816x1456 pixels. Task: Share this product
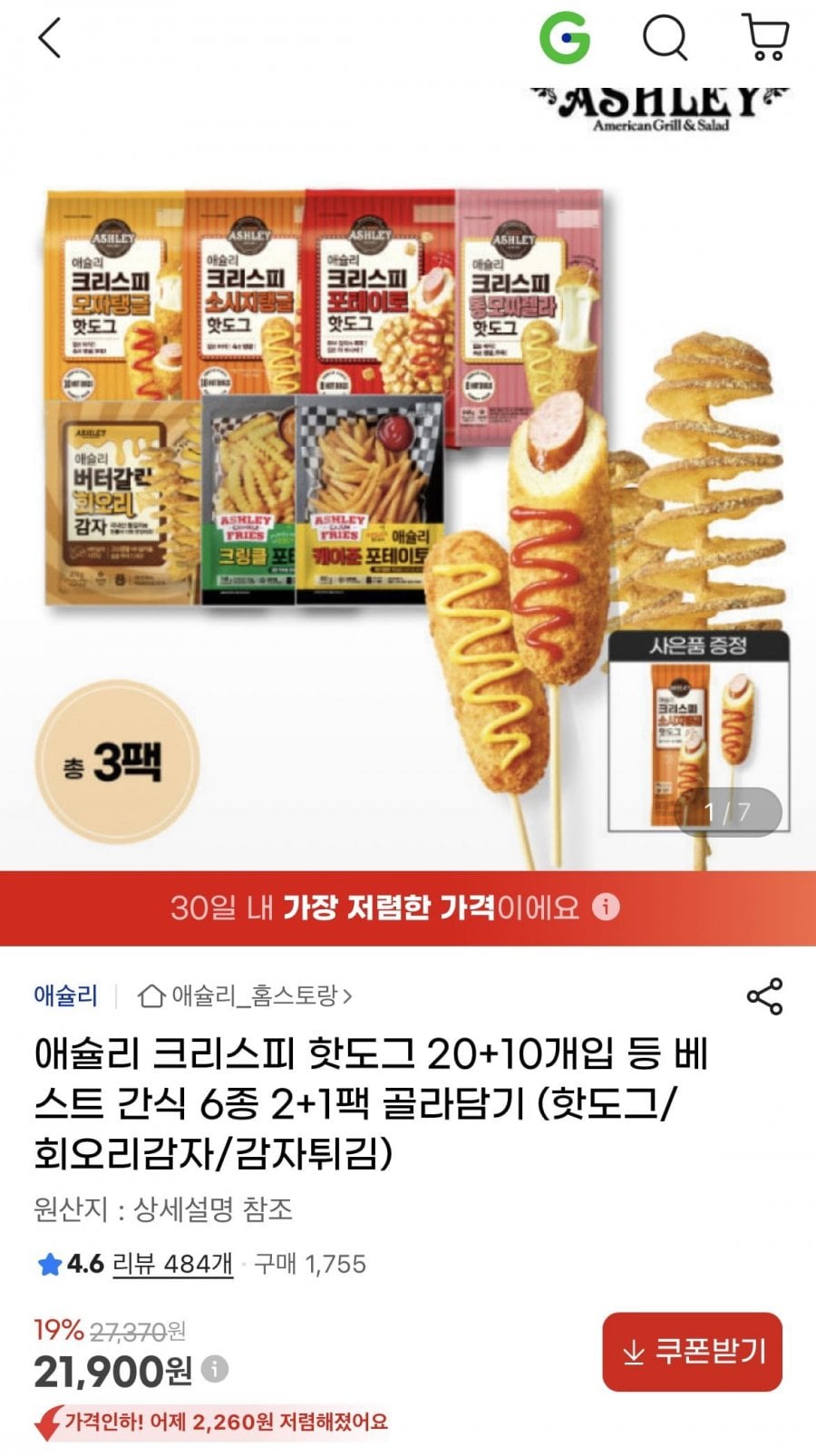pyautogui.click(x=764, y=996)
